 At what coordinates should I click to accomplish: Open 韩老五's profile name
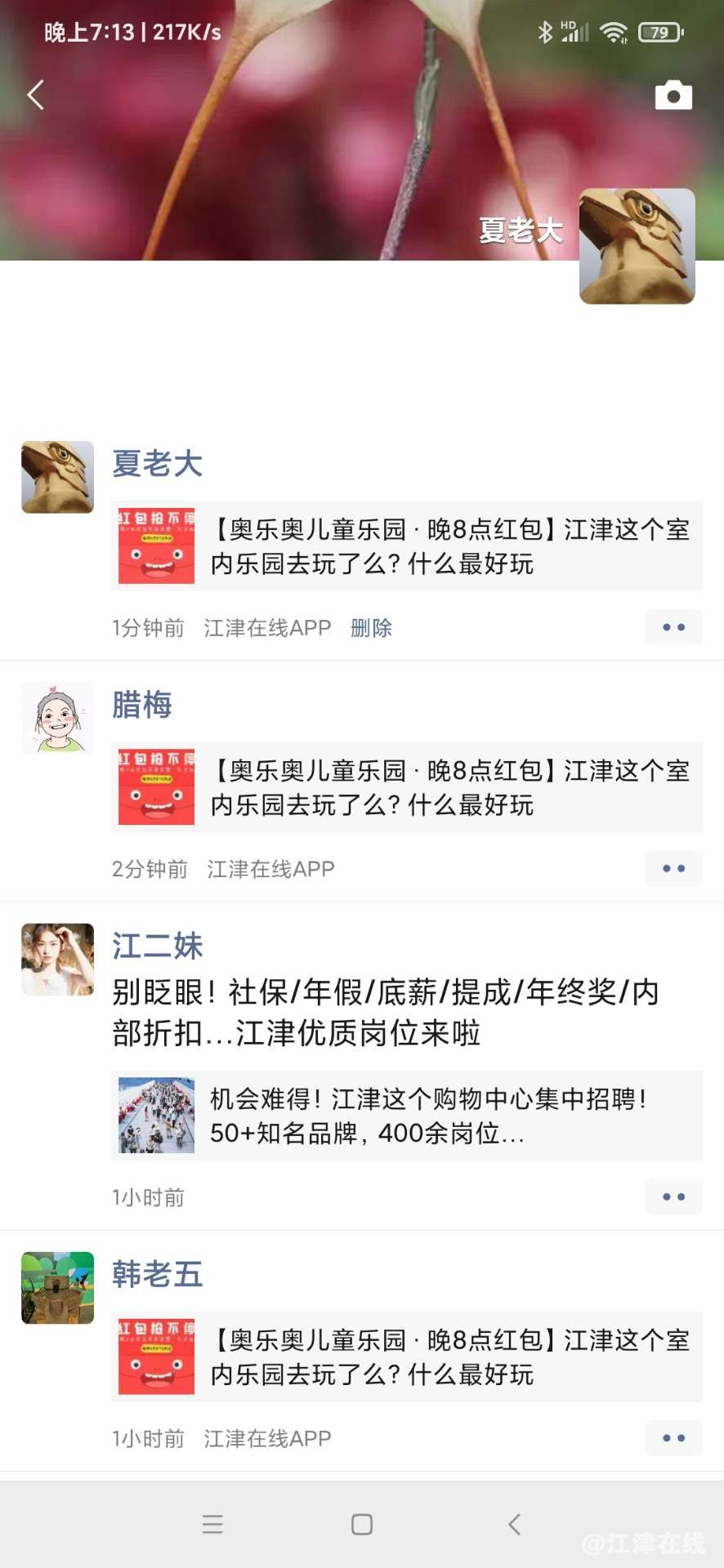157,1274
